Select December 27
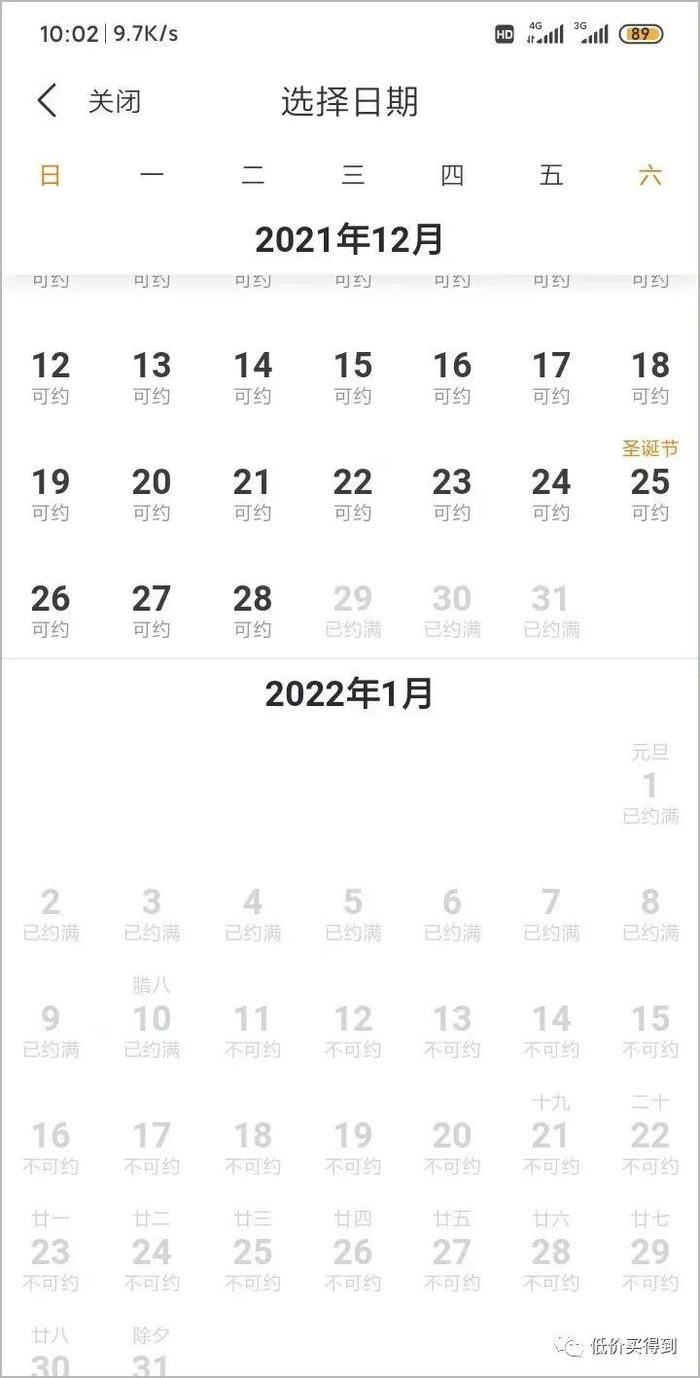700x1378 pixels. [x=152, y=610]
